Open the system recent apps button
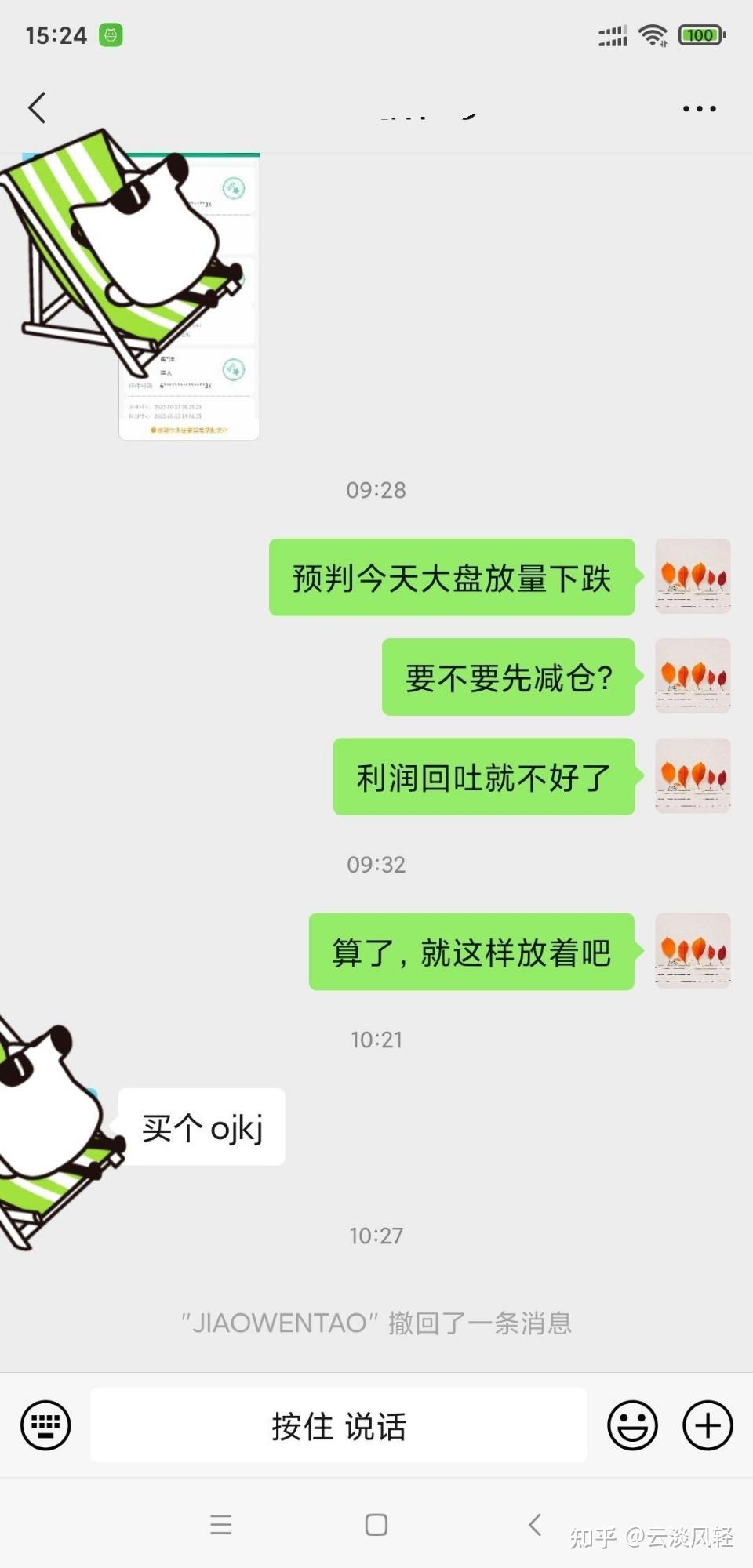This screenshot has height=1568, width=753. point(221,1524)
